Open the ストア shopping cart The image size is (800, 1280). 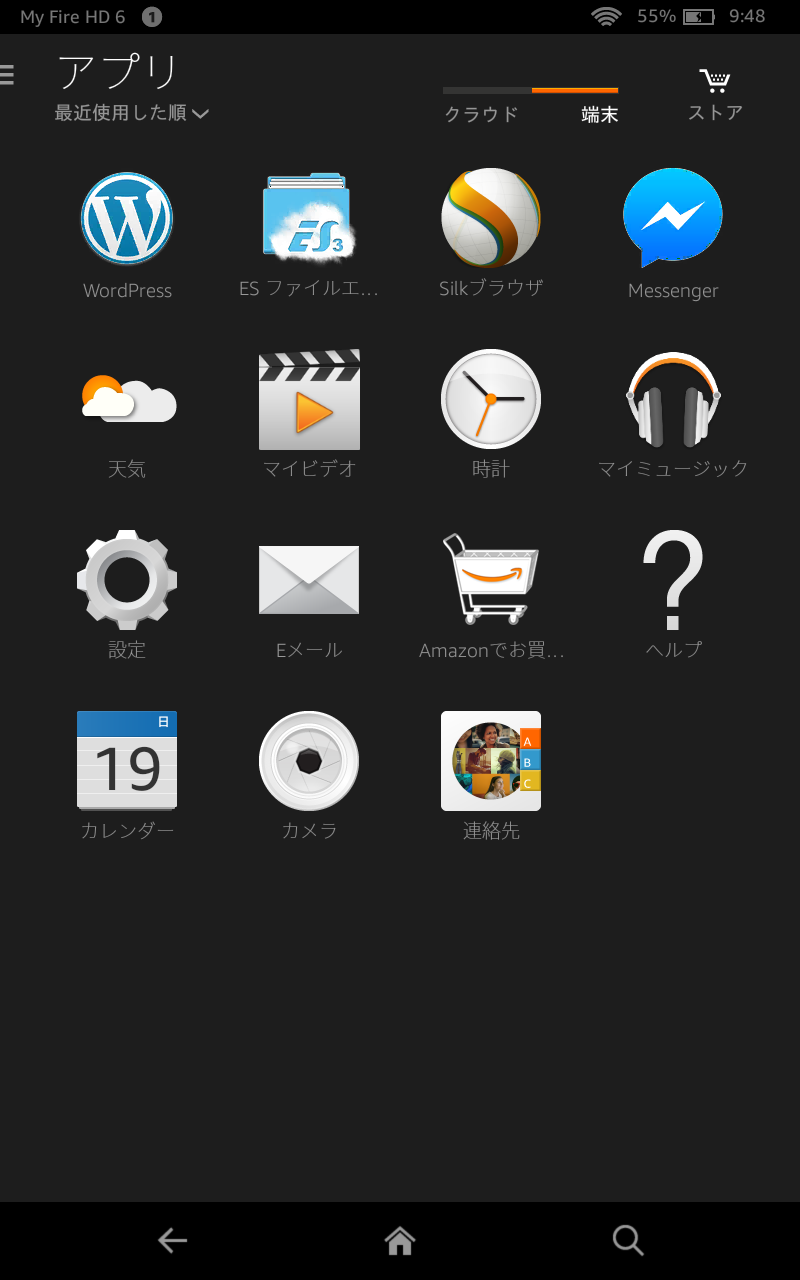point(715,96)
